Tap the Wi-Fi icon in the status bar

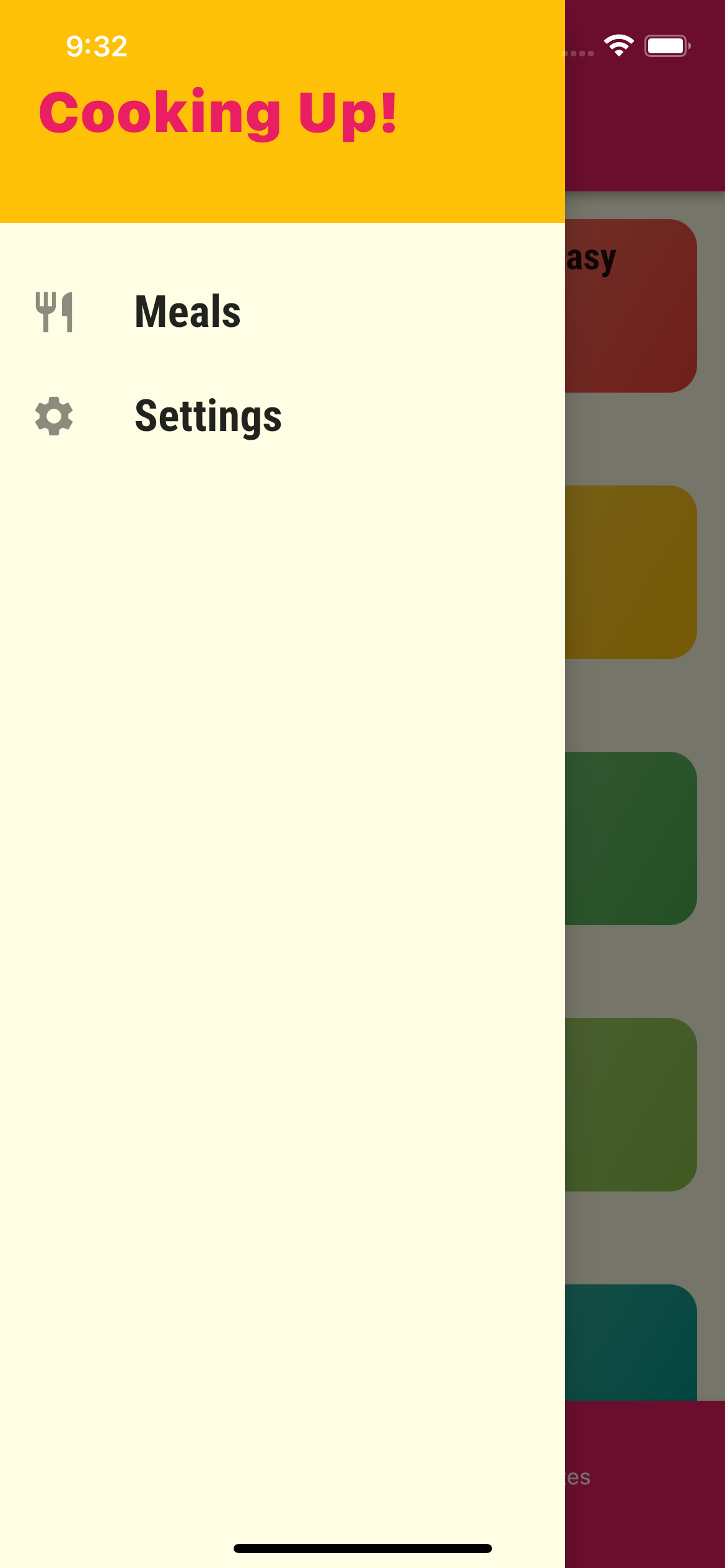click(x=618, y=45)
